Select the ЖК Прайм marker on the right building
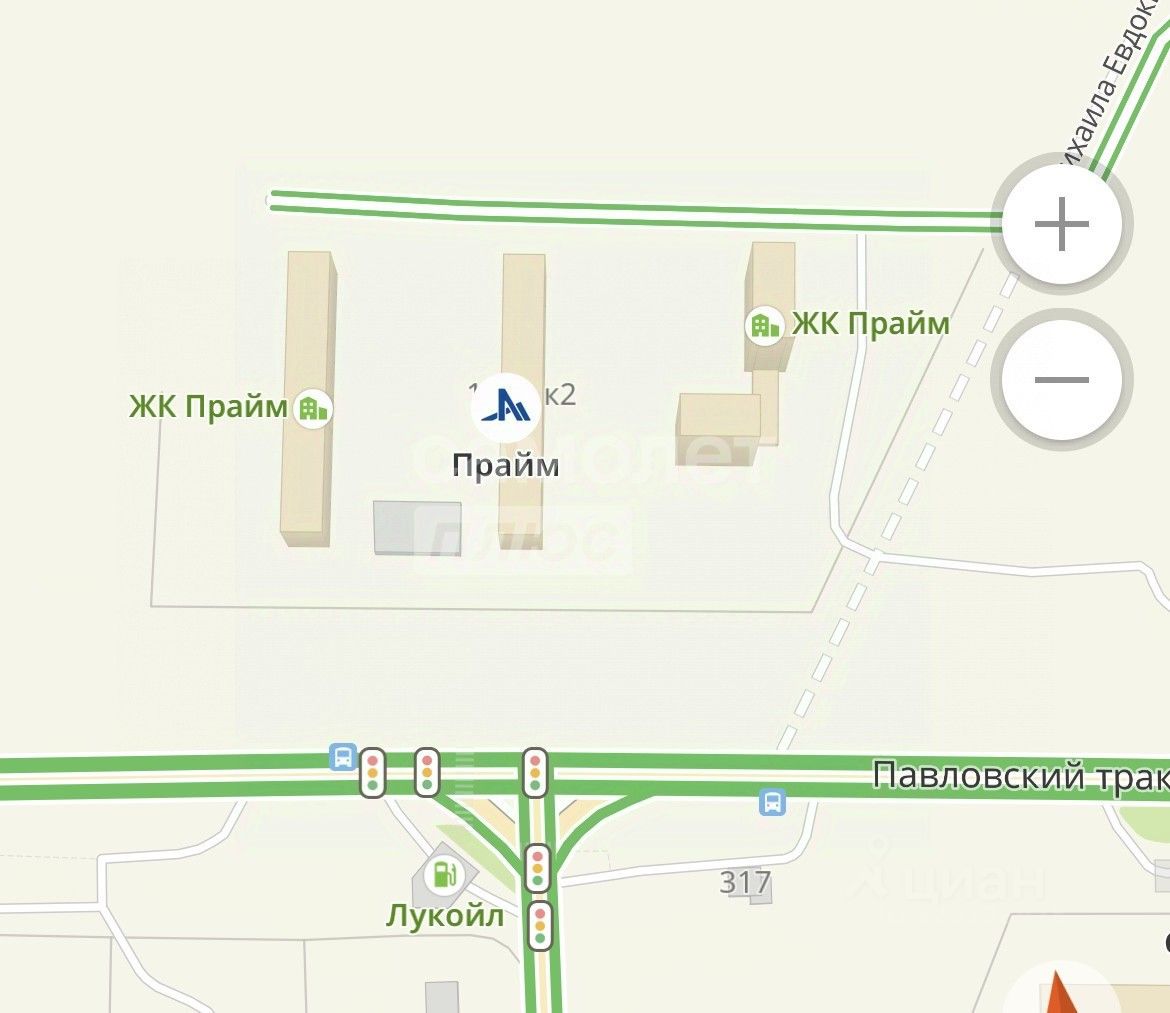The height and width of the screenshot is (1013, 1170). click(765, 325)
